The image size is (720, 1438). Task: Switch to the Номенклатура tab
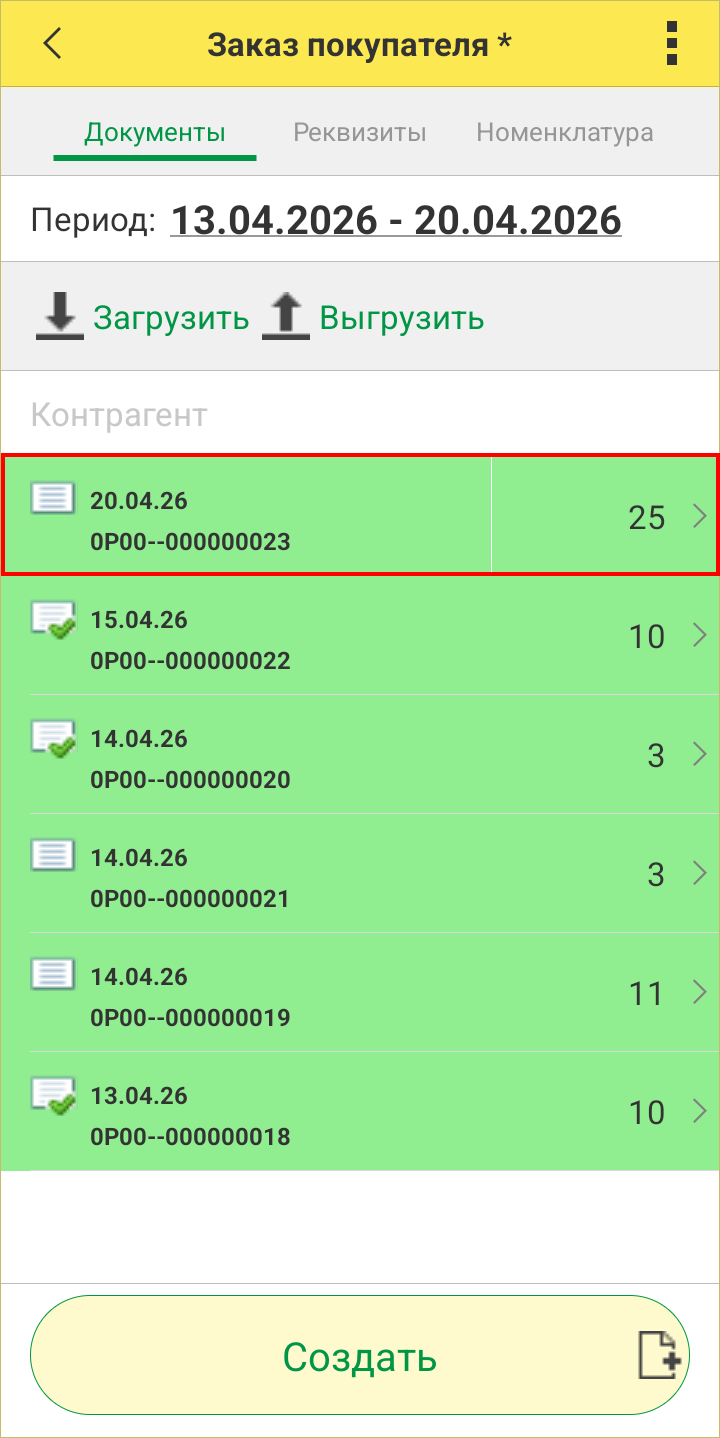tap(564, 133)
